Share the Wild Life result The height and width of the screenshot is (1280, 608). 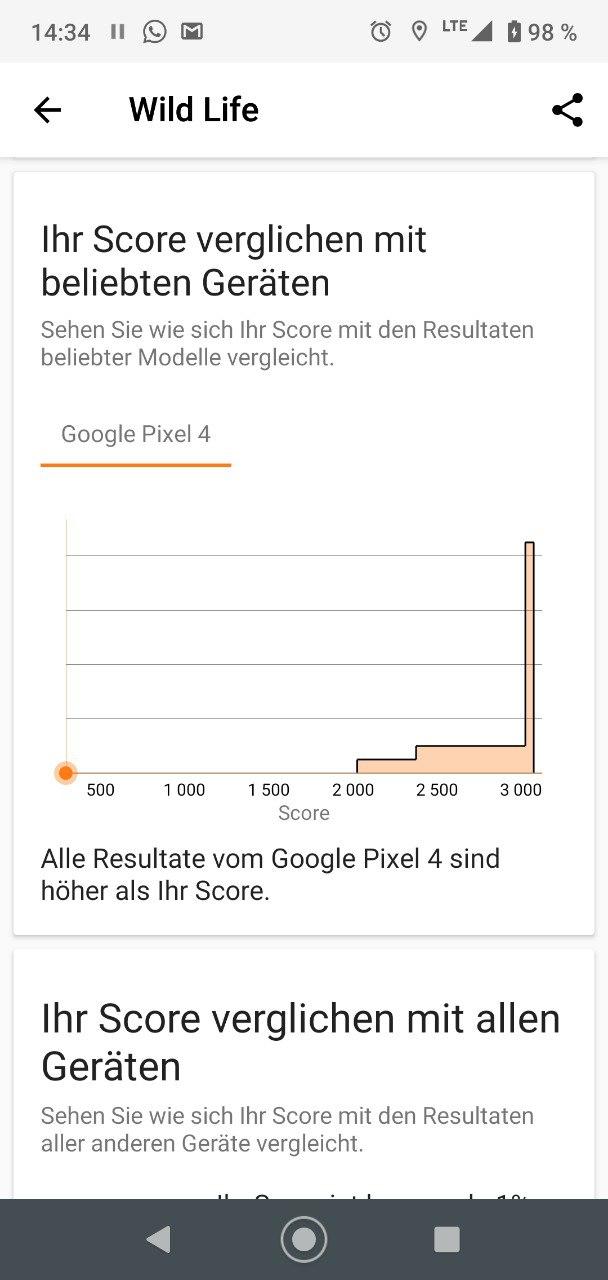(567, 110)
